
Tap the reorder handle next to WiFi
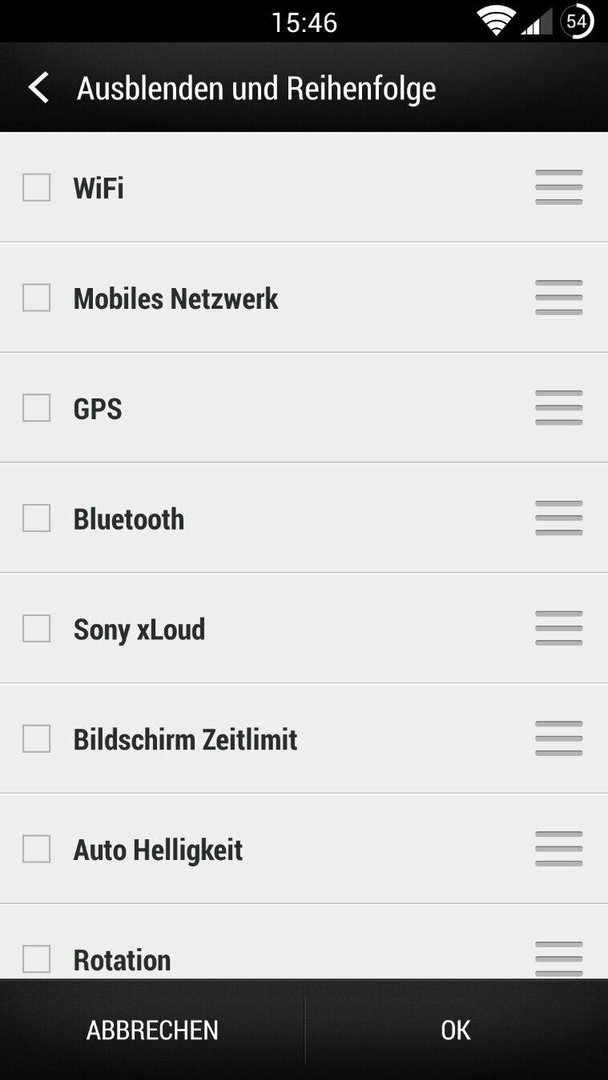[x=558, y=187]
